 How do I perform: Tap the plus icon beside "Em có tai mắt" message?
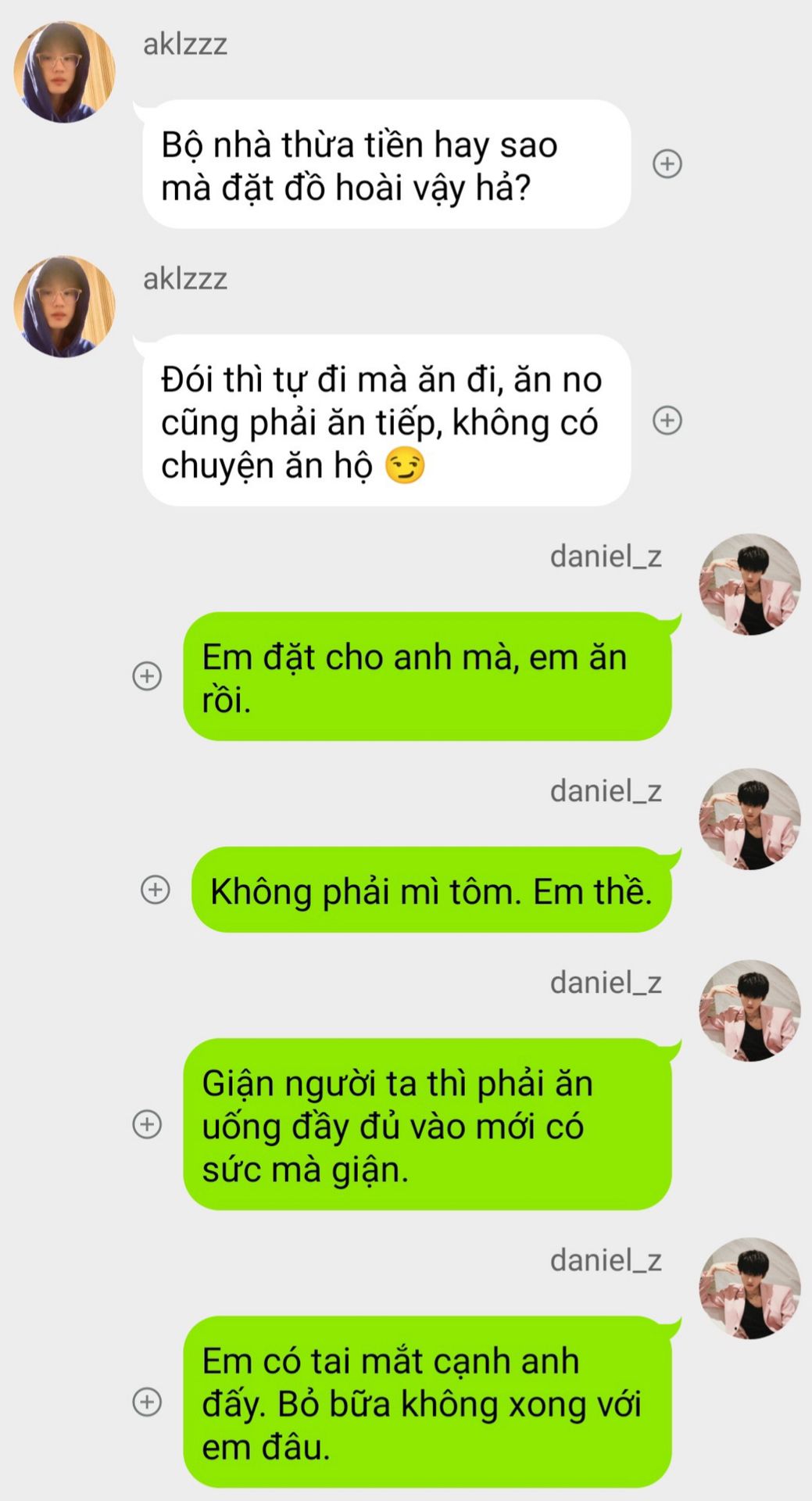click(x=147, y=1402)
